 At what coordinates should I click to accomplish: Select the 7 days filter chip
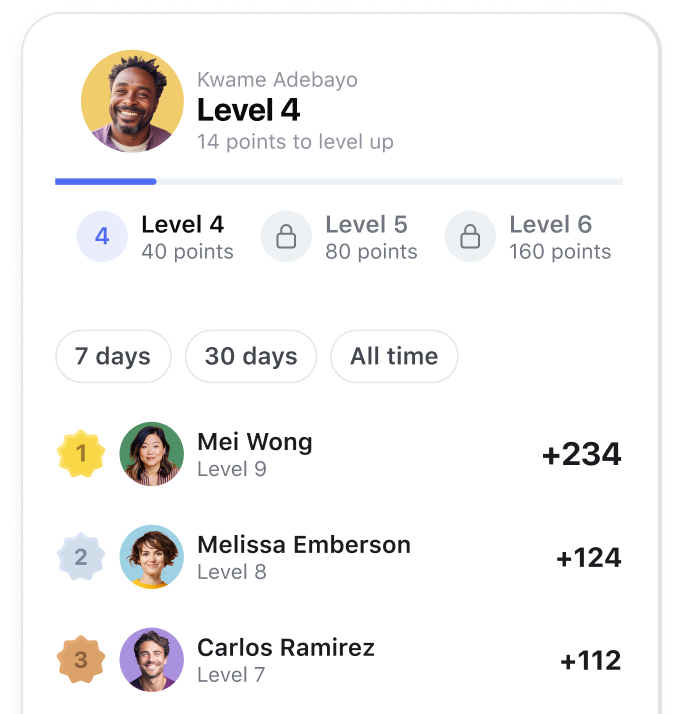click(113, 356)
